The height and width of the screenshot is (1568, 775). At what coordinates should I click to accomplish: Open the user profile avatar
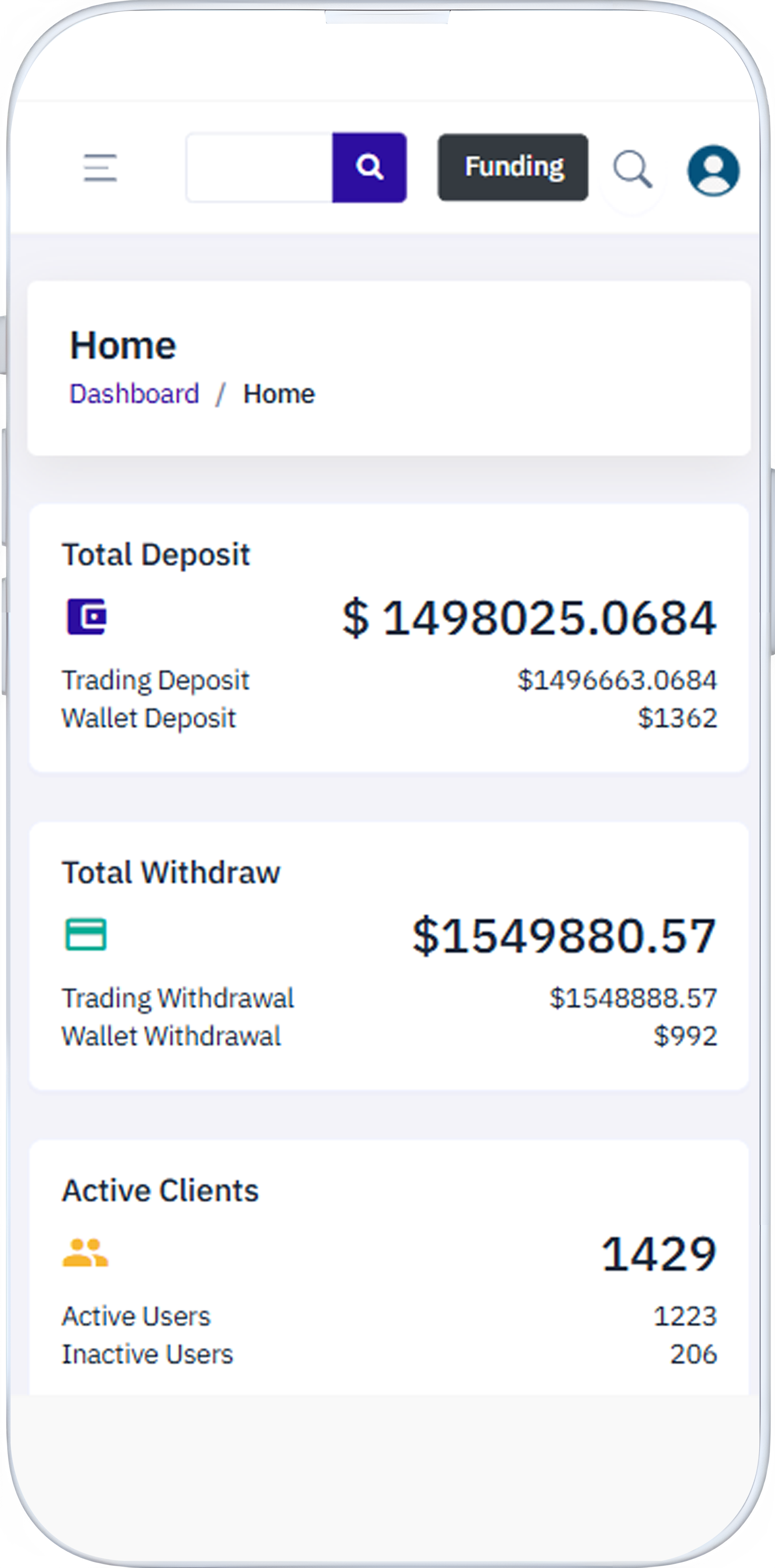click(x=713, y=171)
